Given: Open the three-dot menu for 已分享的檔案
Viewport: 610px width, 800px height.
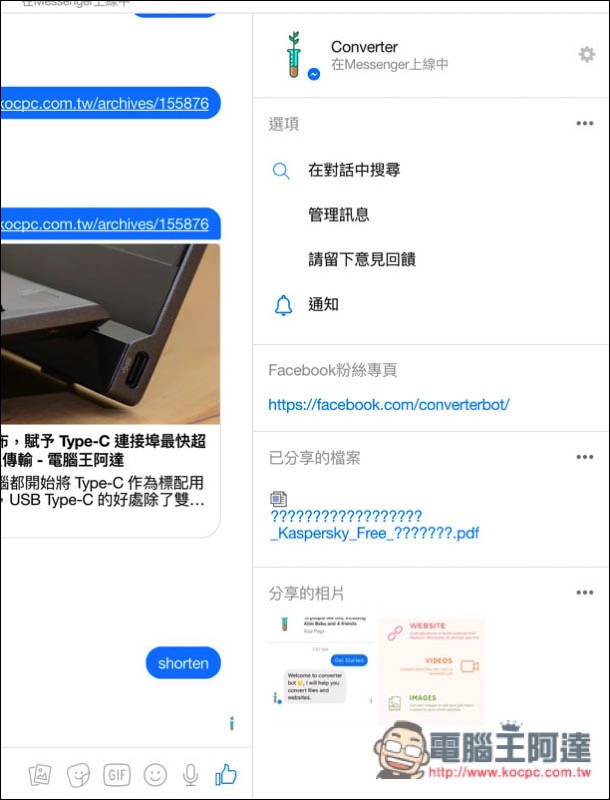Looking at the screenshot, I should (585, 458).
